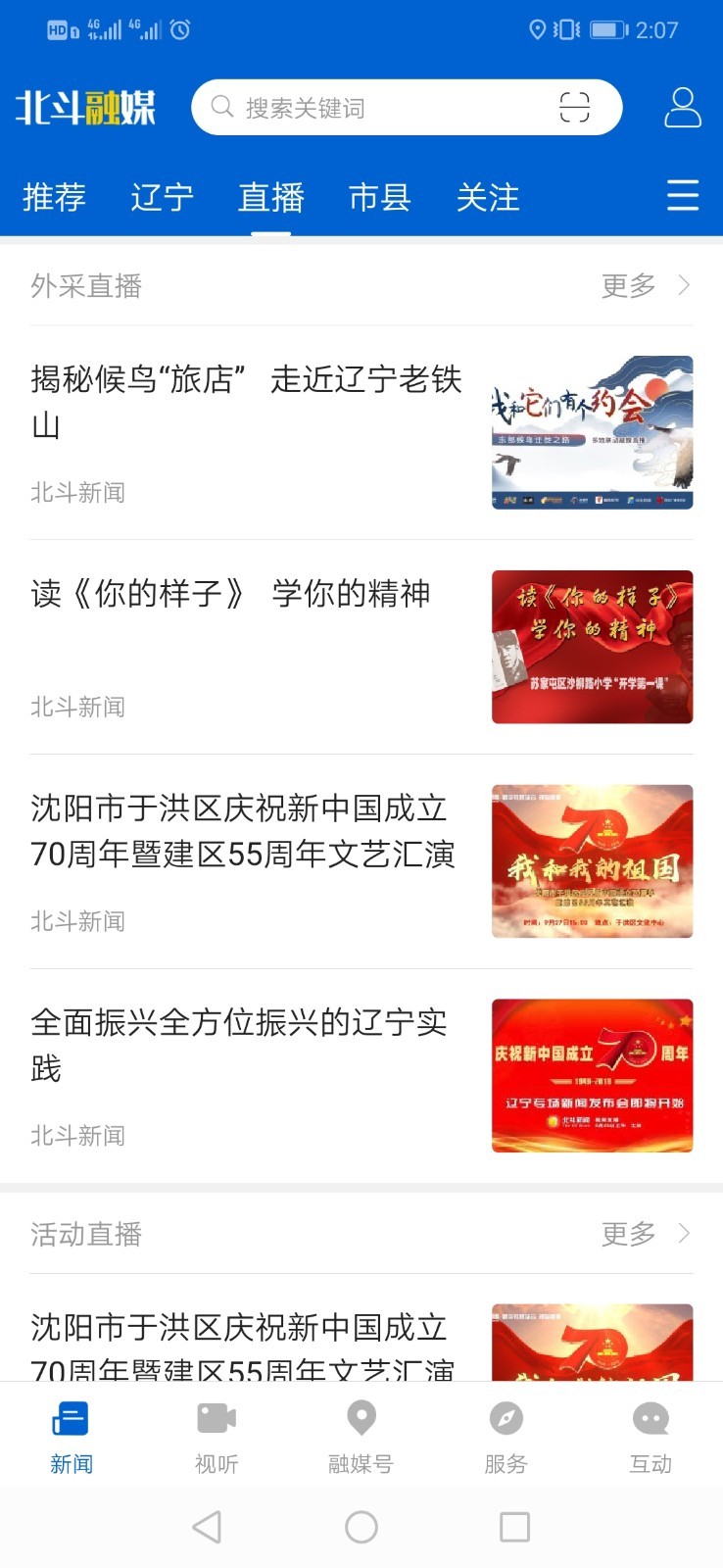
Task: Expand 活动直播 with its chevron arrow
Action: [x=683, y=1235]
